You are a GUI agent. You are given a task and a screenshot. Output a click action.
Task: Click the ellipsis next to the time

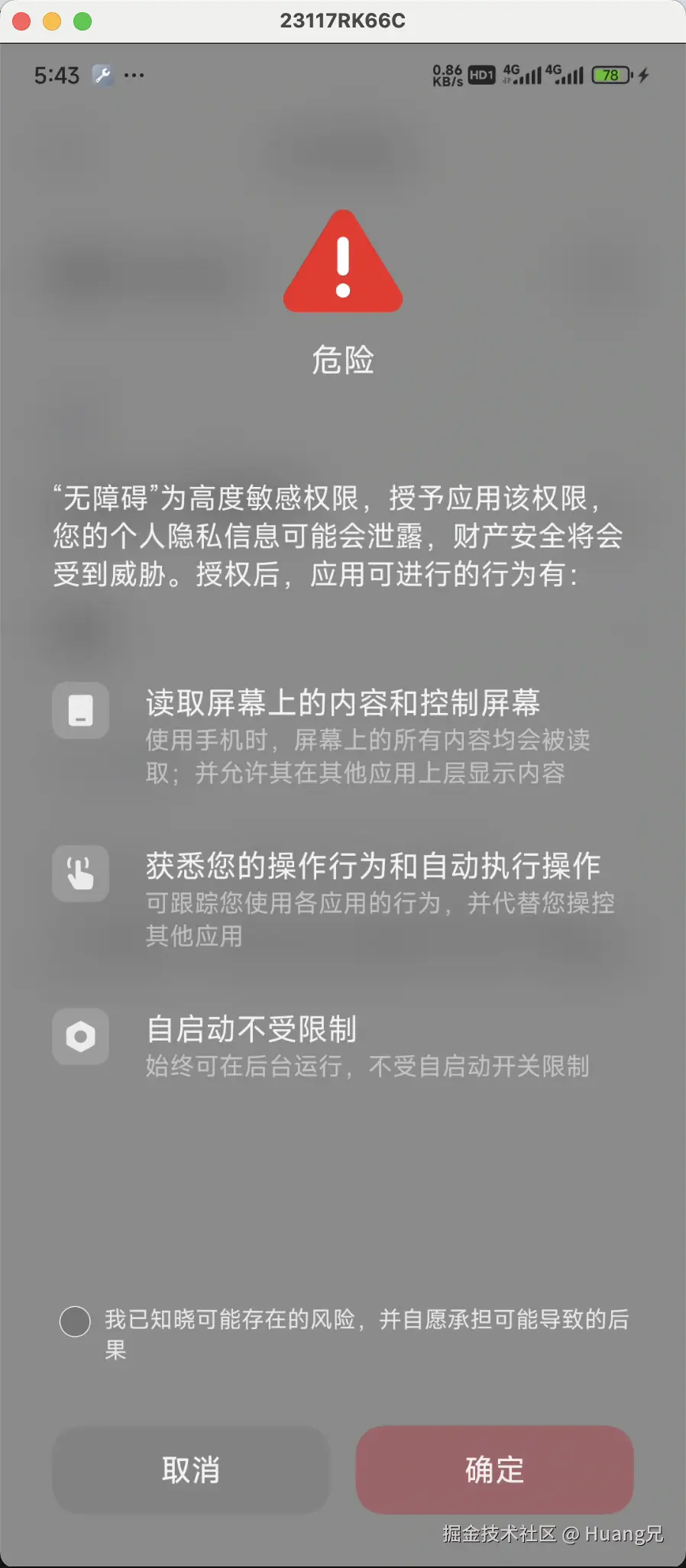134,75
